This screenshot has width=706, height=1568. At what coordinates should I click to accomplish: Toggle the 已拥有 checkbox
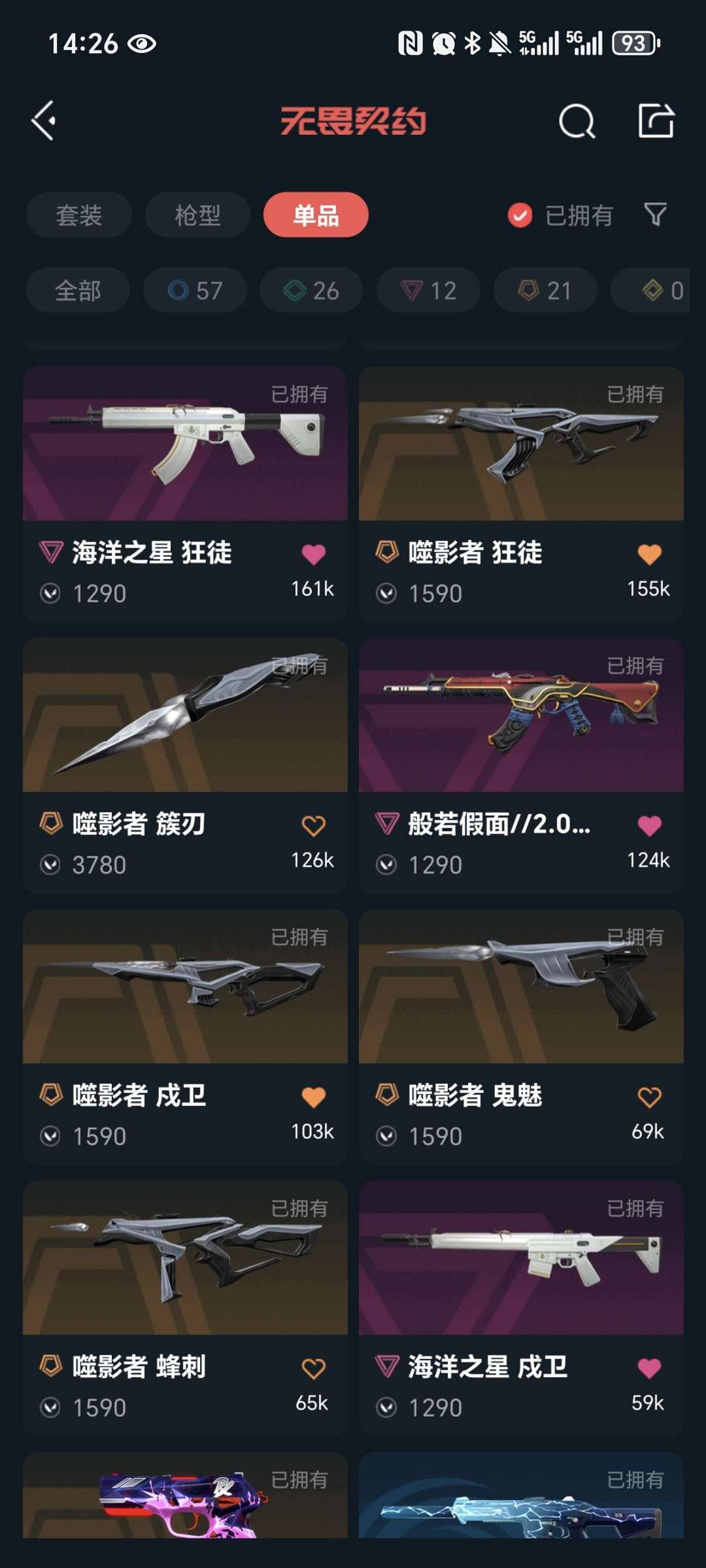pos(520,215)
